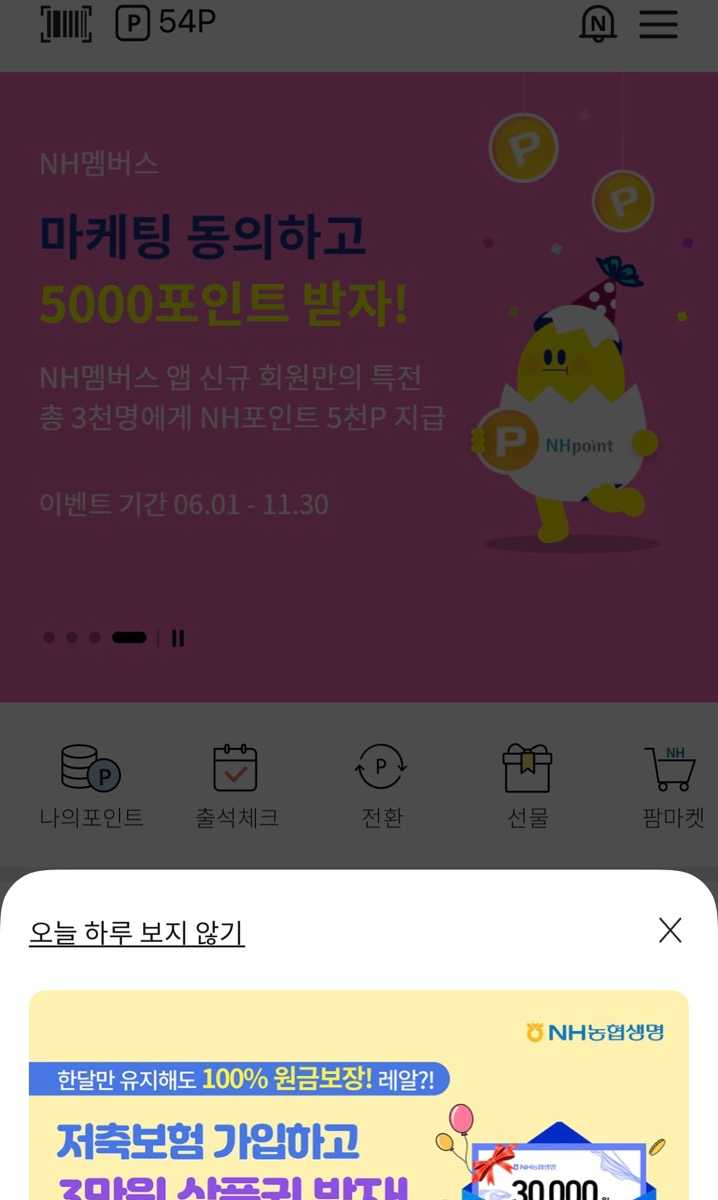Open 출석체크 attendance check
This screenshot has height=1200, width=718.
pyautogui.click(x=236, y=786)
